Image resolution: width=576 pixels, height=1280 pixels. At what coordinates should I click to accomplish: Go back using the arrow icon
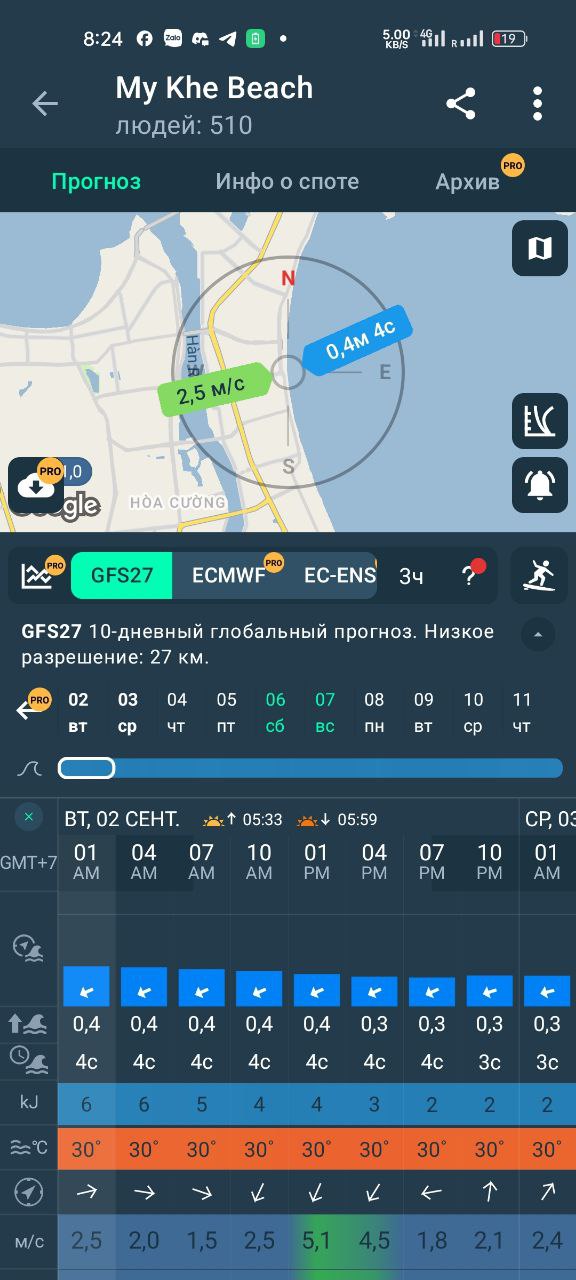pos(45,104)
